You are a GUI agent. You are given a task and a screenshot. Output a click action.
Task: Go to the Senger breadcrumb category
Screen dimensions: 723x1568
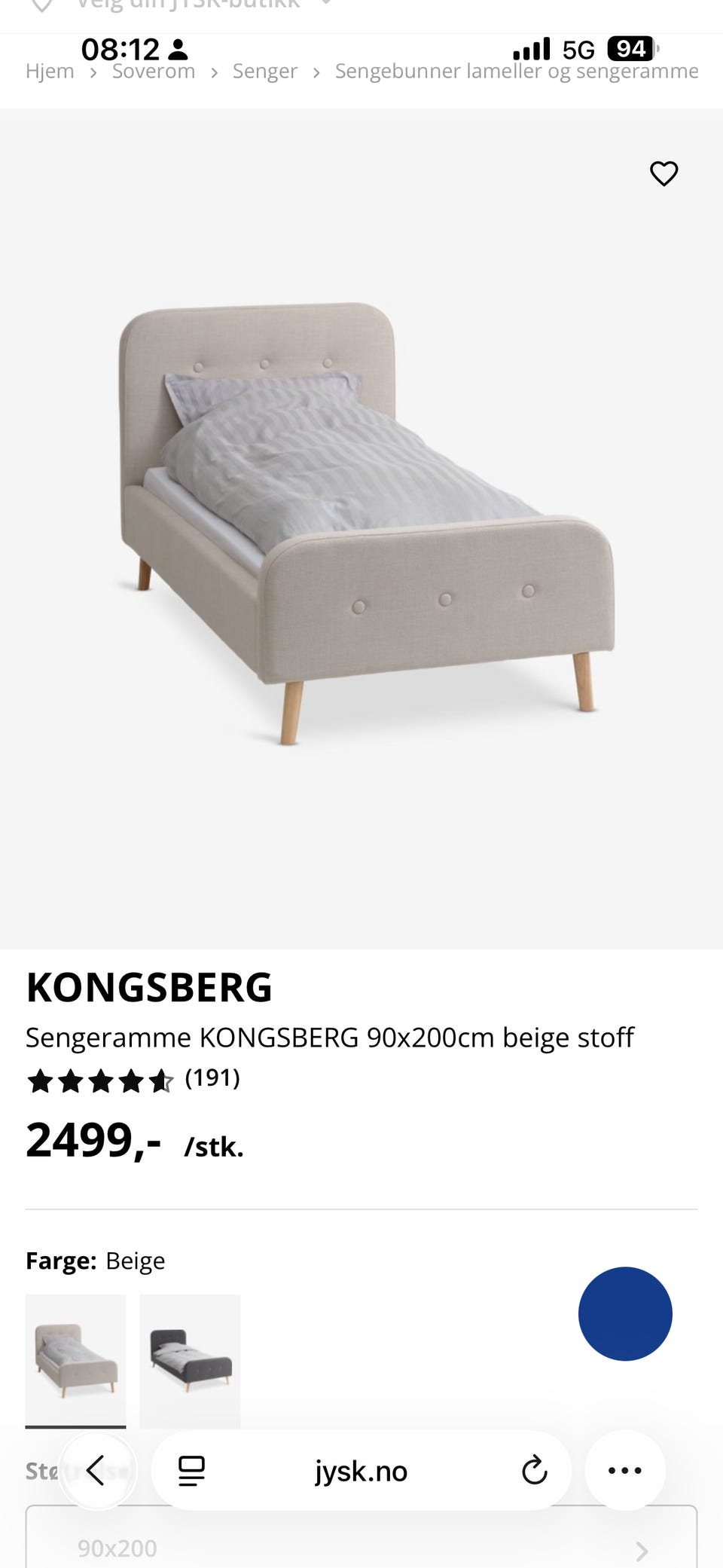(264, 72)
